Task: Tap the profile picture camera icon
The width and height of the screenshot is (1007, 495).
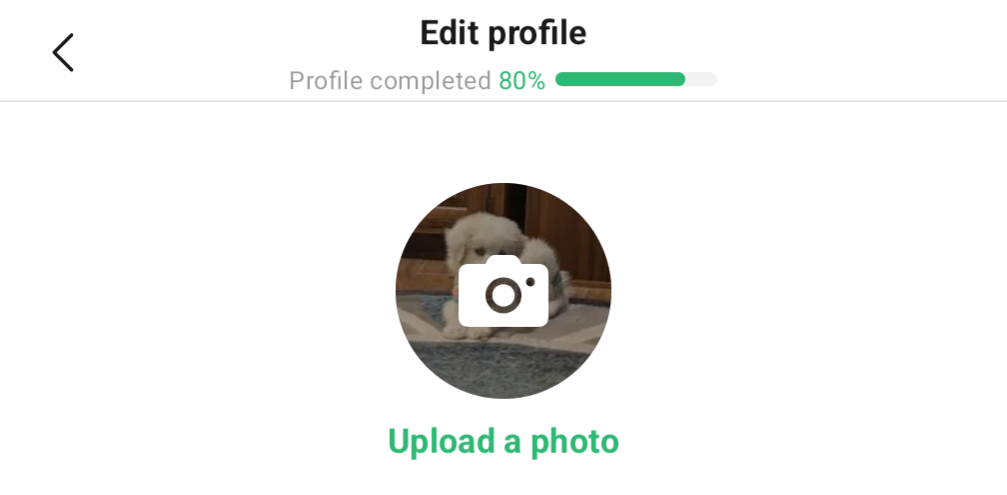Action: point(503,292)
